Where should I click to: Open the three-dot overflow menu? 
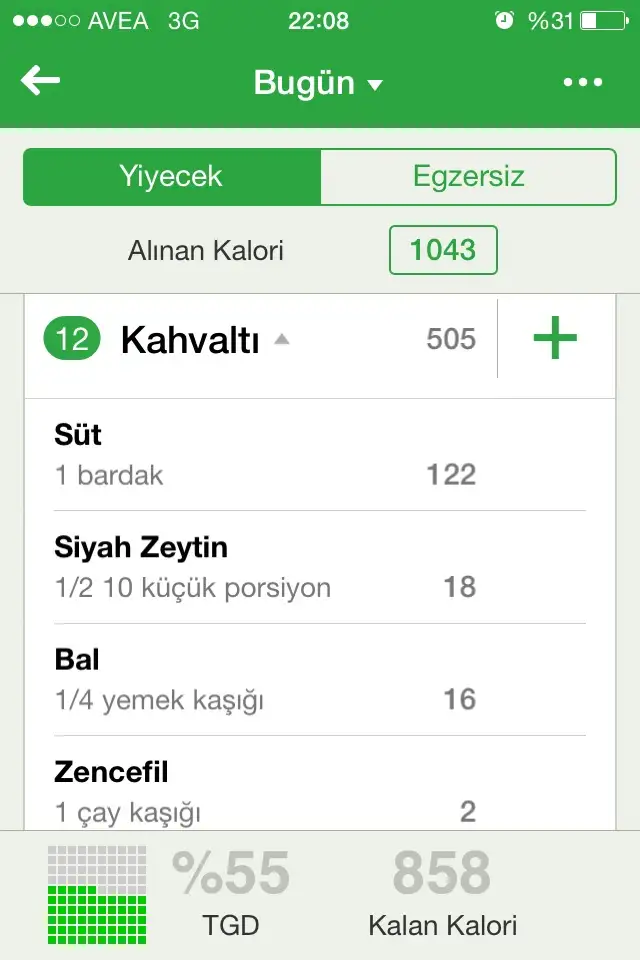(583, 83)
